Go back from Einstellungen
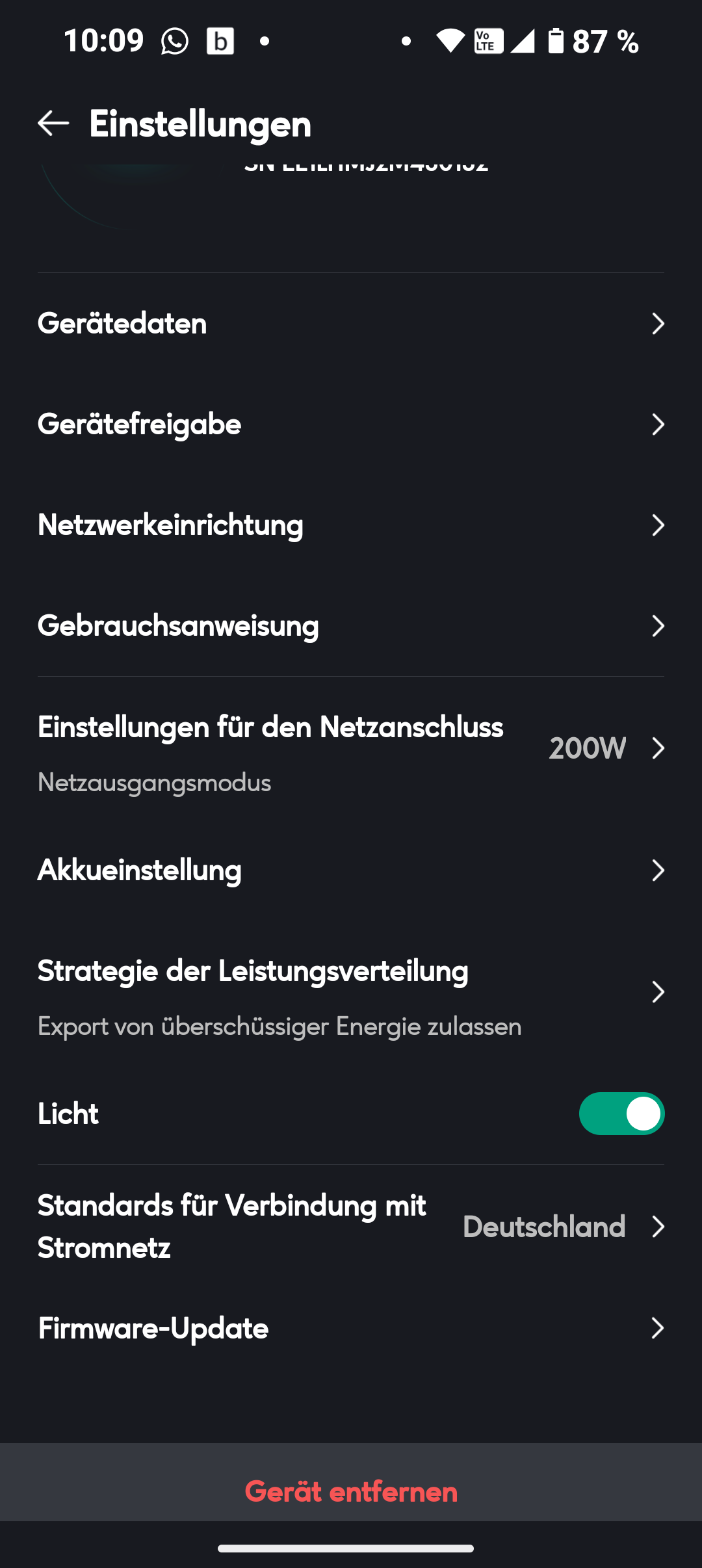The height and width of the screenshot is (1568, 702). [53, 124]
